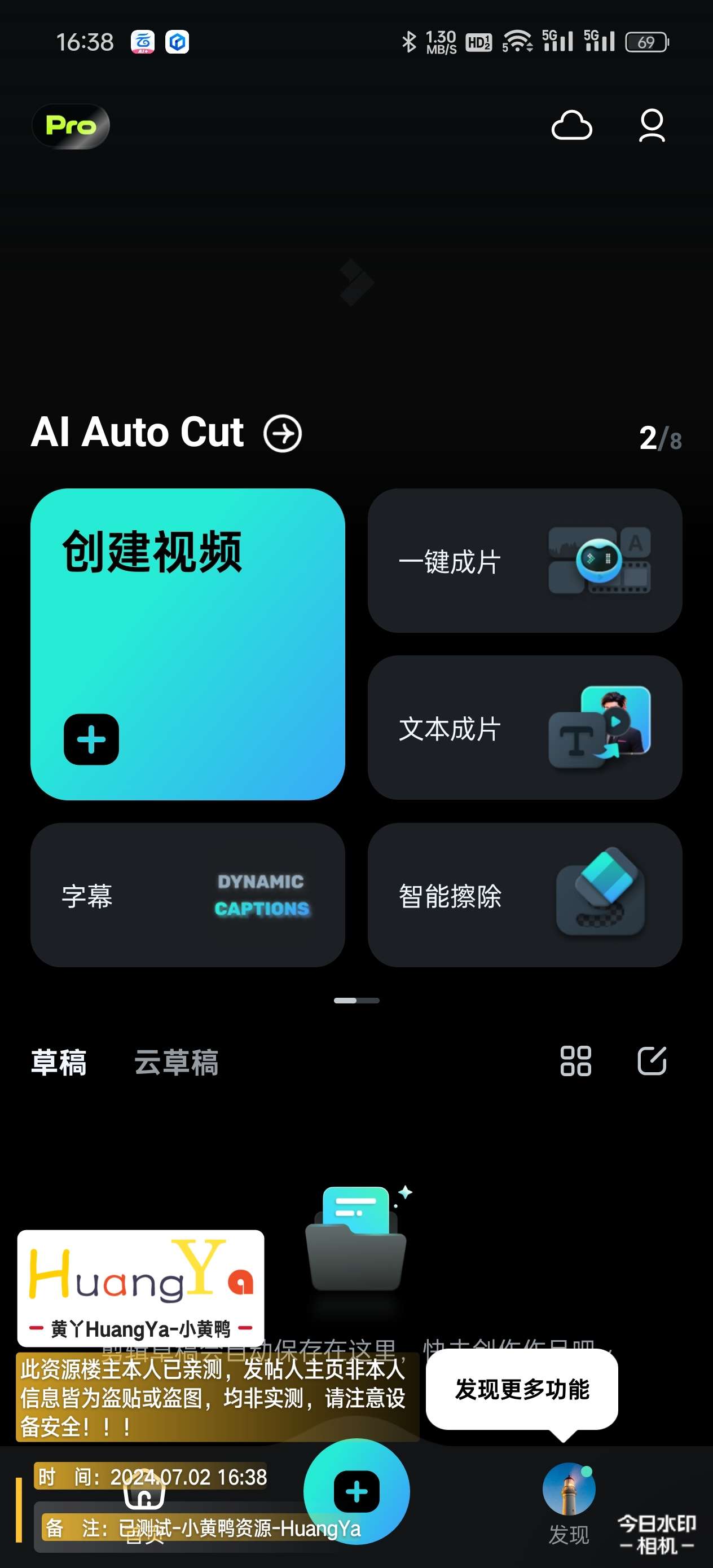This screenshot has width=713, height=1568.
Task: Launch the 智能擦除 tool
Action: 524,895
